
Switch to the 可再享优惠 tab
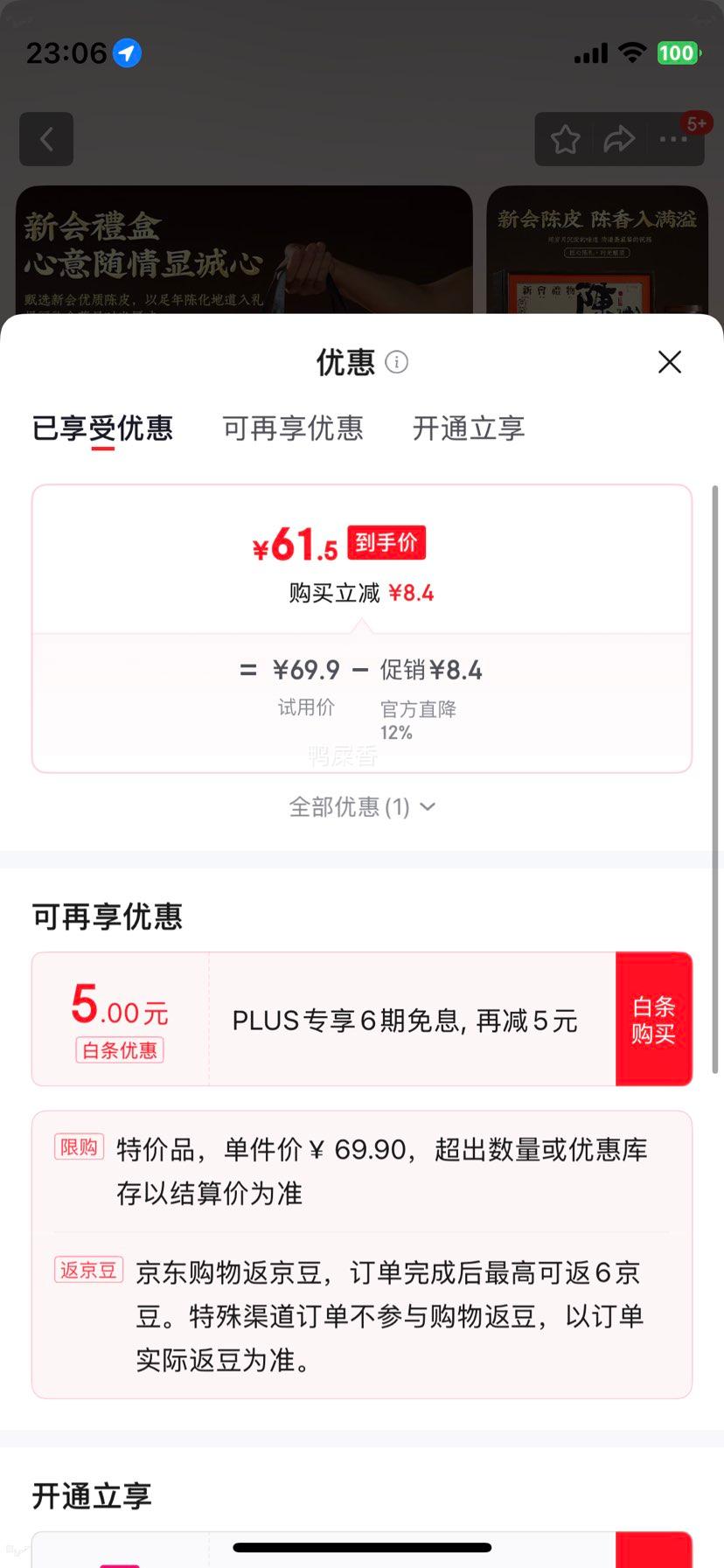coord(293,429)
